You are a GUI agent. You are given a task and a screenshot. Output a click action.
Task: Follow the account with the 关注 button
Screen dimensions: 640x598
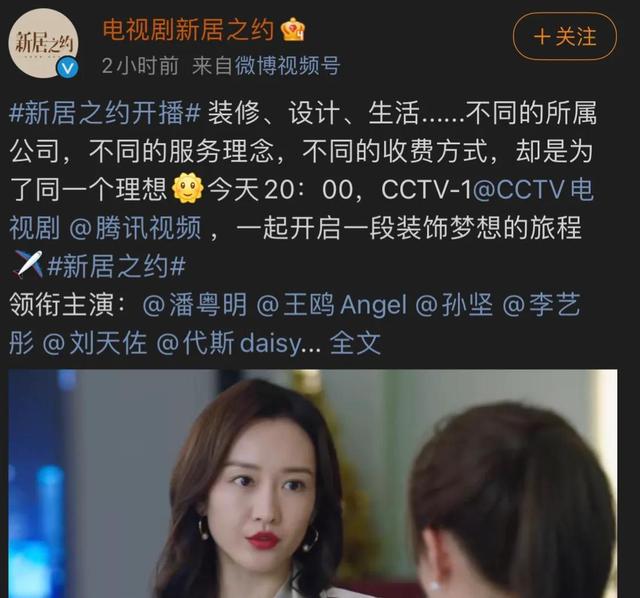point(564,37)
